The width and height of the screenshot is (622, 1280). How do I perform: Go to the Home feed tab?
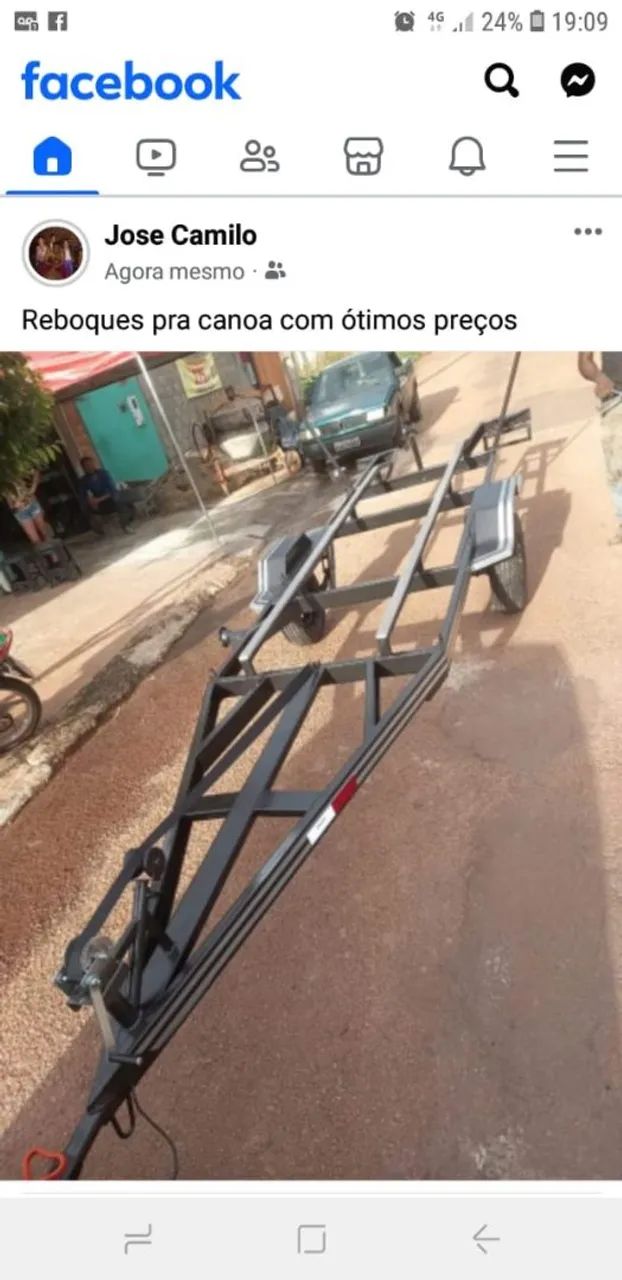point(52,156)
